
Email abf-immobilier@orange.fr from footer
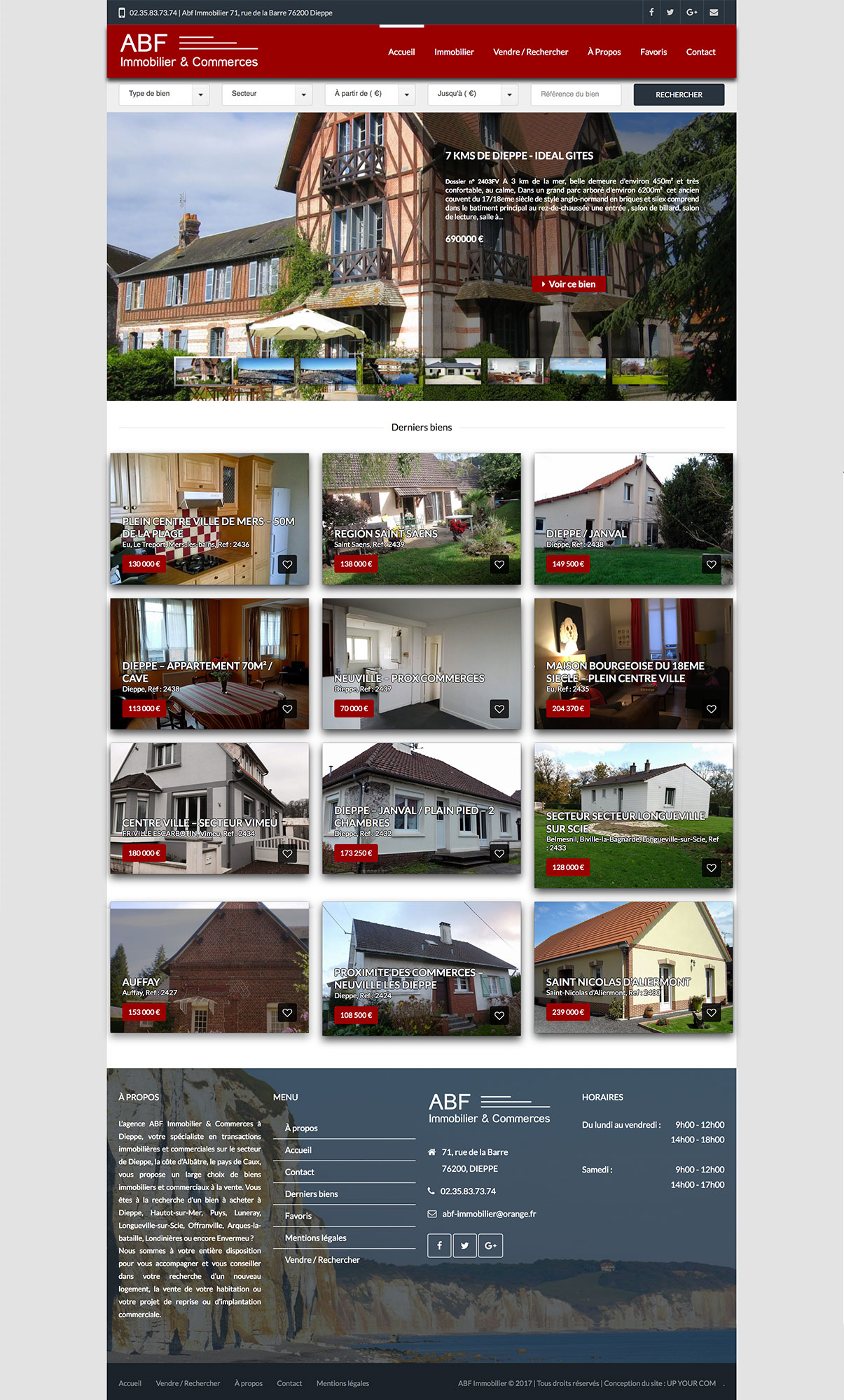click(x=489, y=1214)
